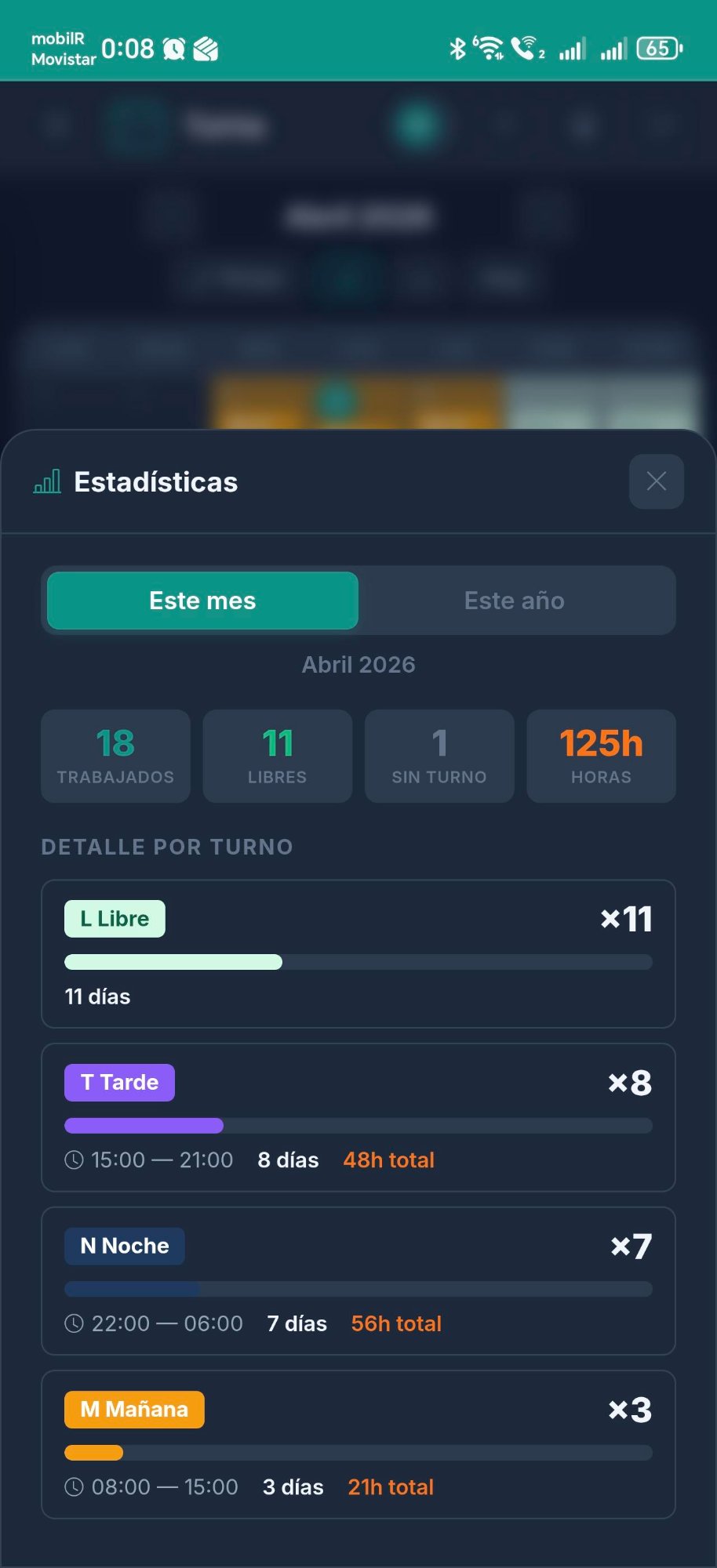Open the 125h Horas stat card

(601, 755)
